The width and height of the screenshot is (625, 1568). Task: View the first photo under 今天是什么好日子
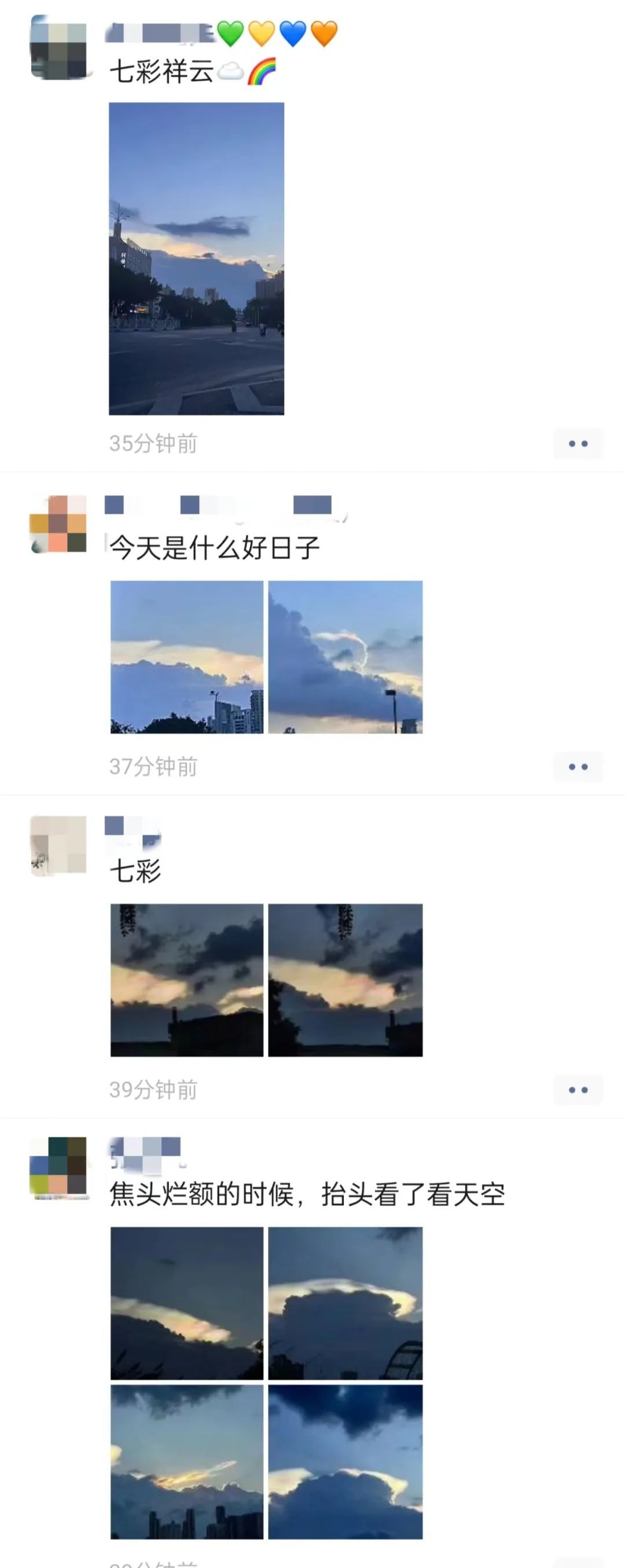point(187,657)
